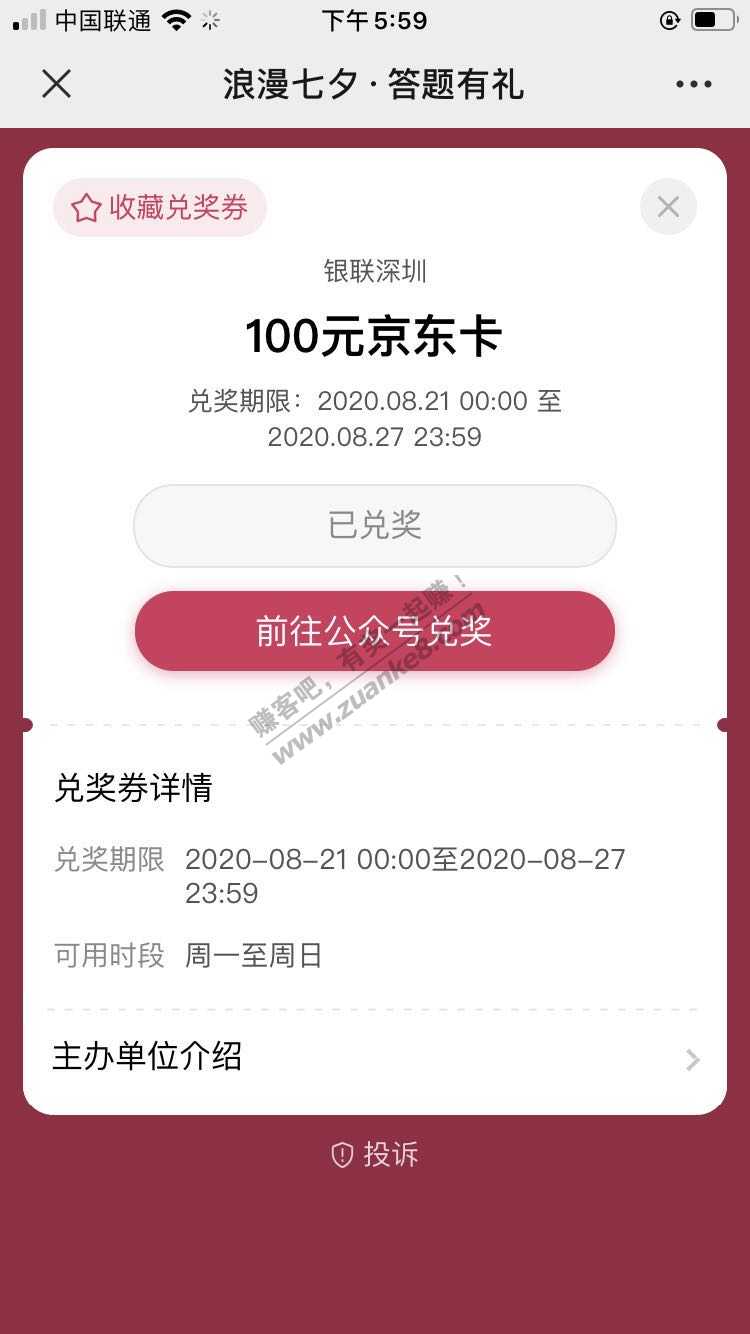The width and height of the screenshot is (750, 1334).
Task: Tap the 已兑奖 status button
Action: (x=375, y=525)
